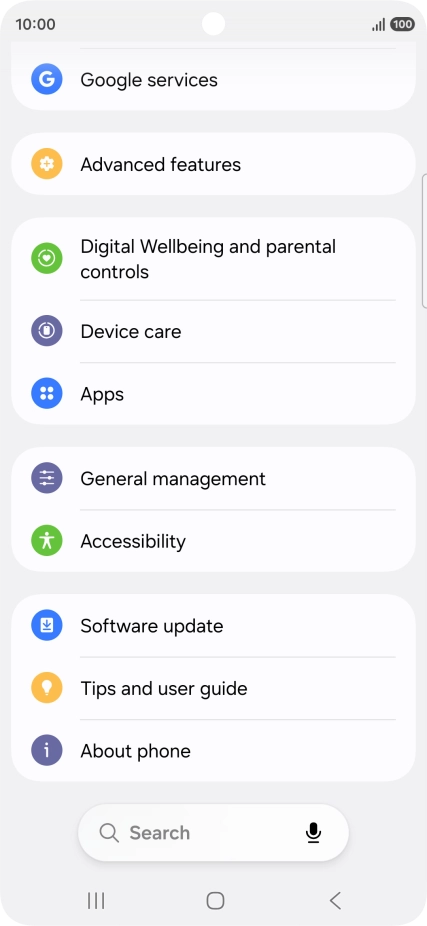Go to the home screen
Image resolution: width=427 pixels, height=926 pixels.
(x=215, y=901)
